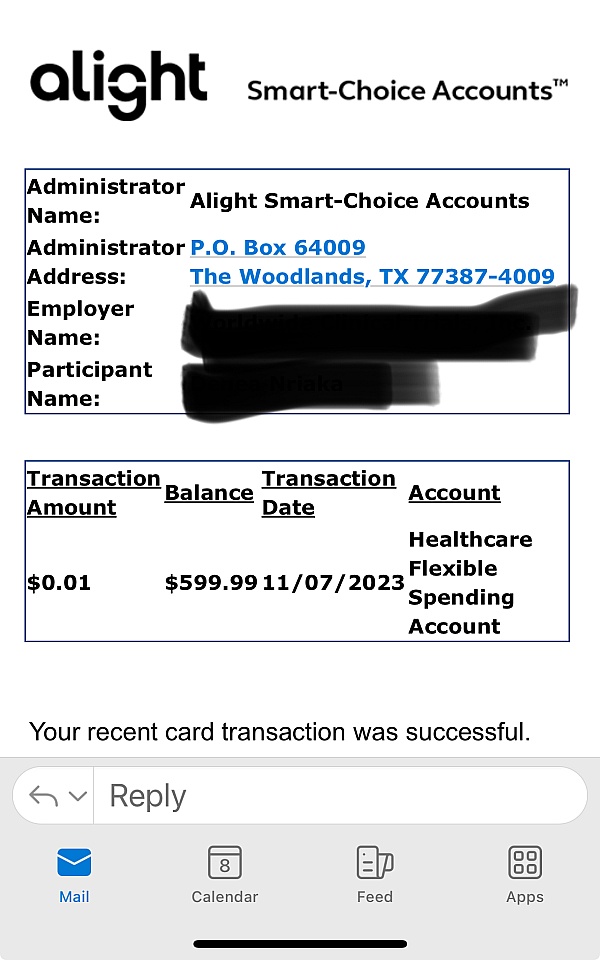The width and height of the screenshot is (600, 960).
Task: Tap the Reply text field
Action: [x=340, y=795]
